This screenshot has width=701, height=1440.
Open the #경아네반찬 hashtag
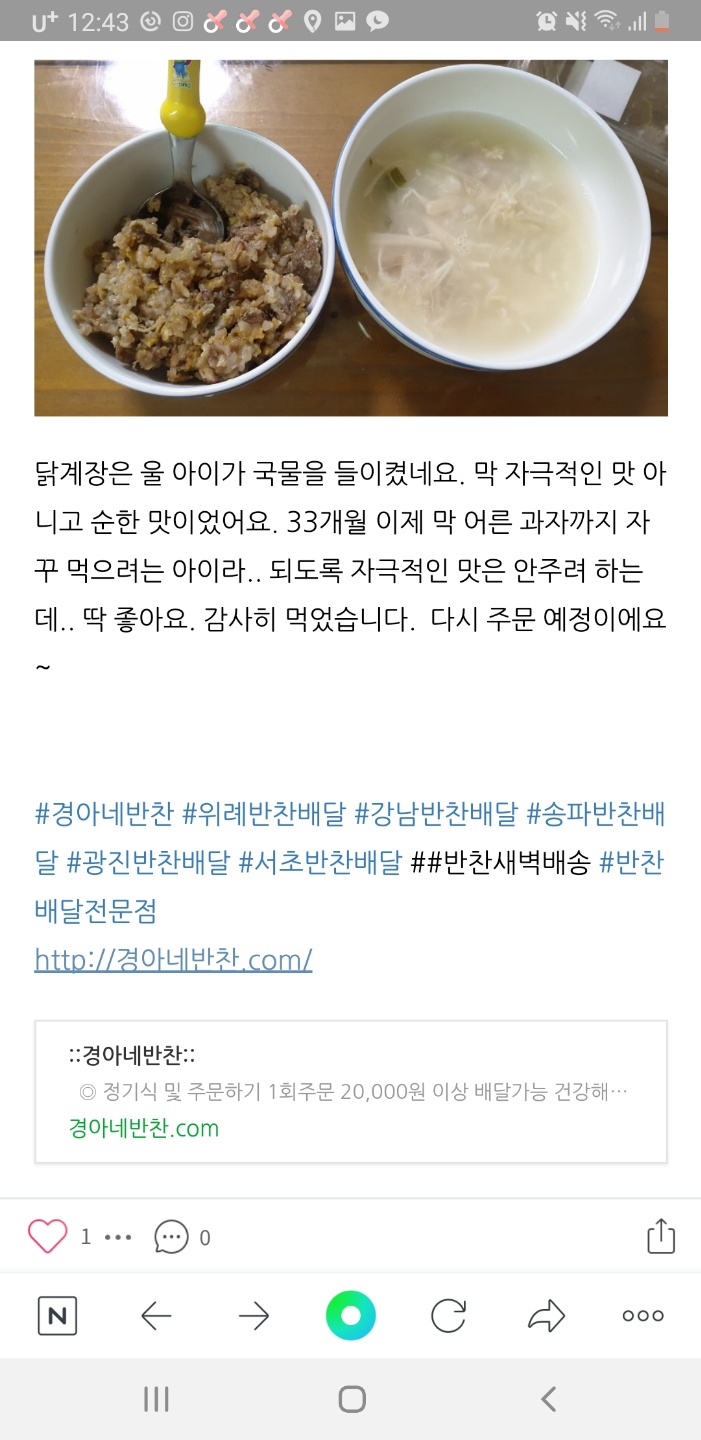[x=104, y=813]
